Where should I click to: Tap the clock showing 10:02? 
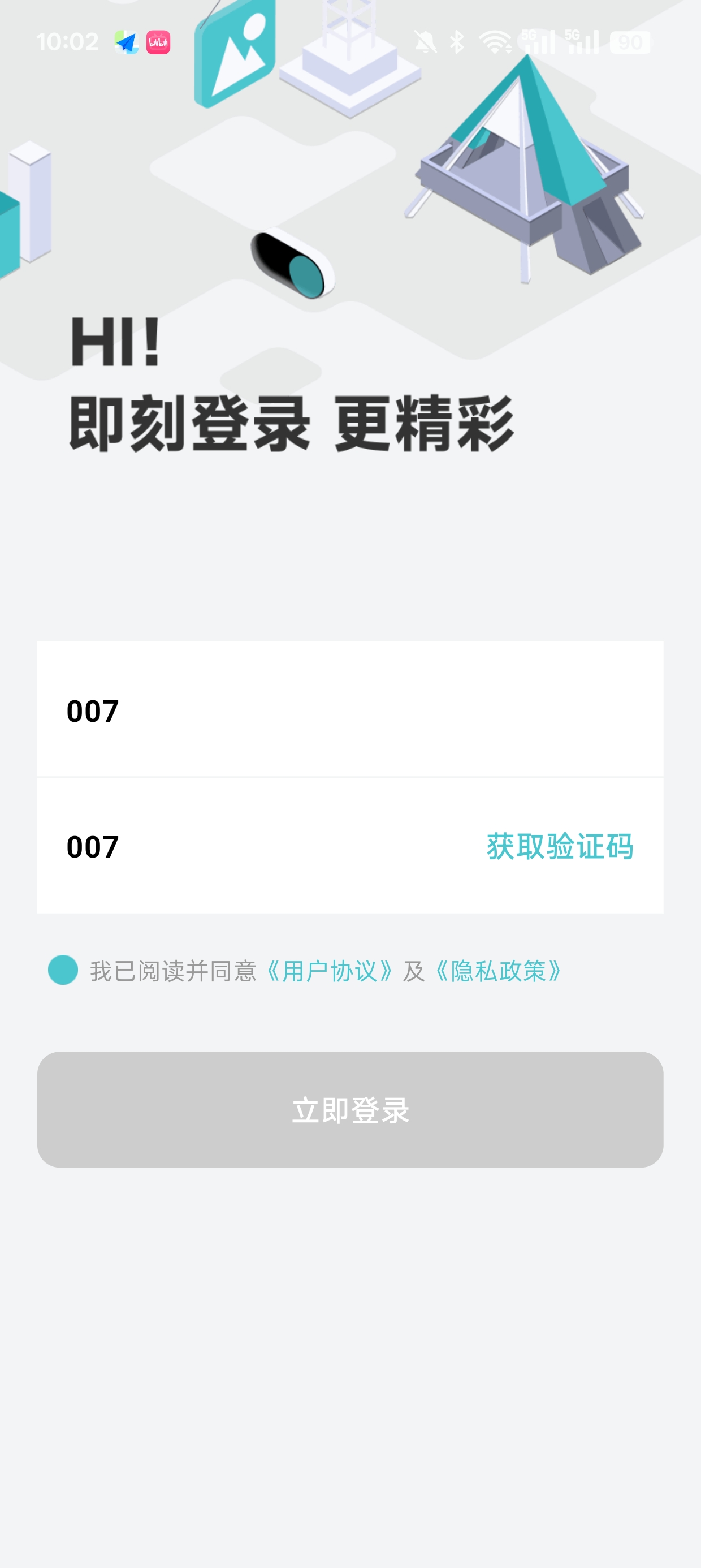(67, 41)
